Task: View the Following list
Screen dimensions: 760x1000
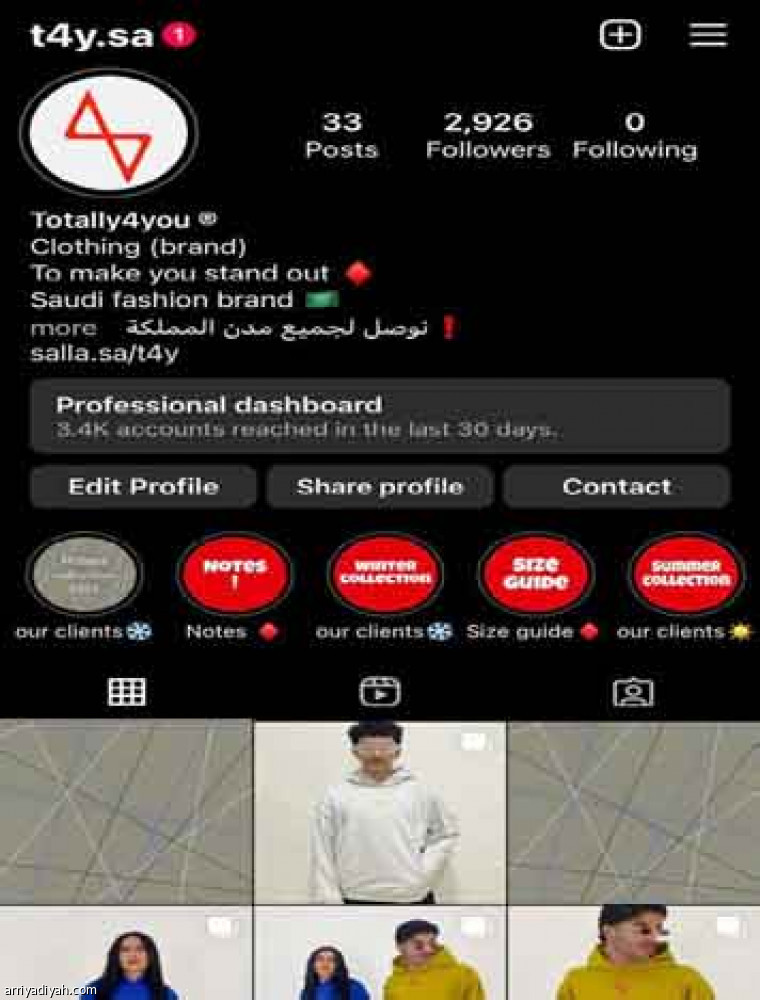Action: (x=634, y=135)
